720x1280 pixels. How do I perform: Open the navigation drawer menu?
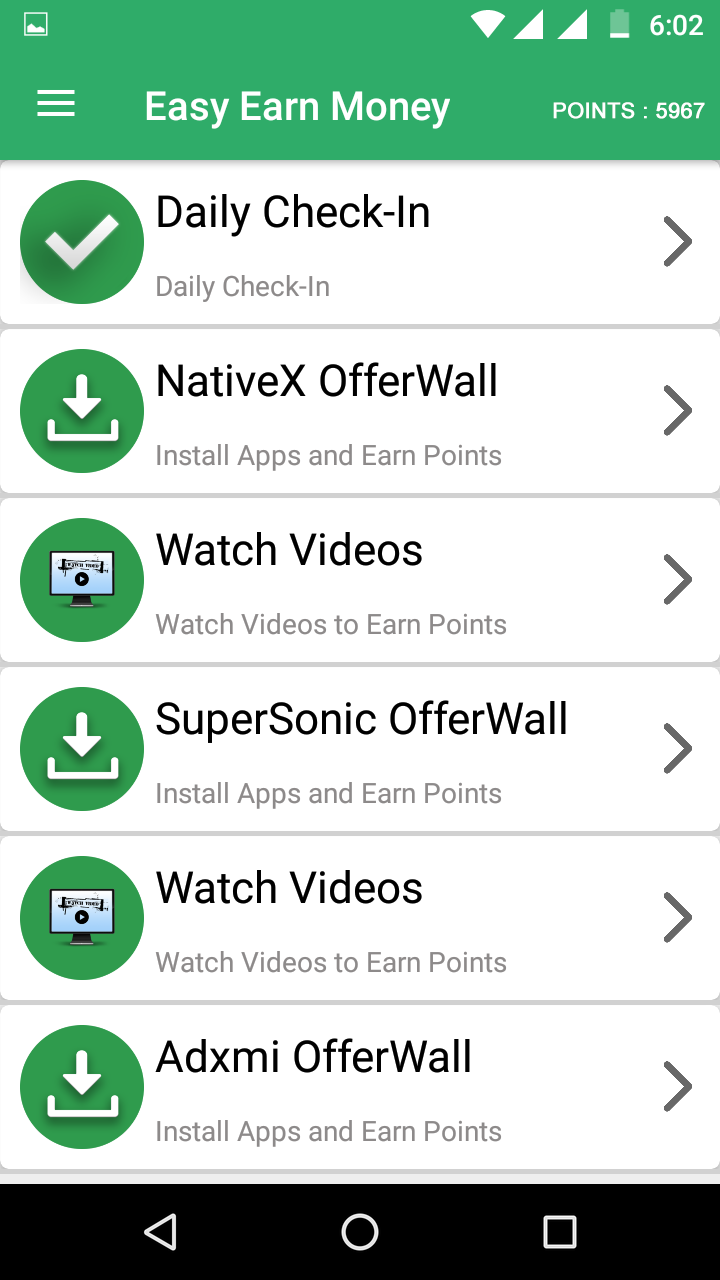pos(56,105)
